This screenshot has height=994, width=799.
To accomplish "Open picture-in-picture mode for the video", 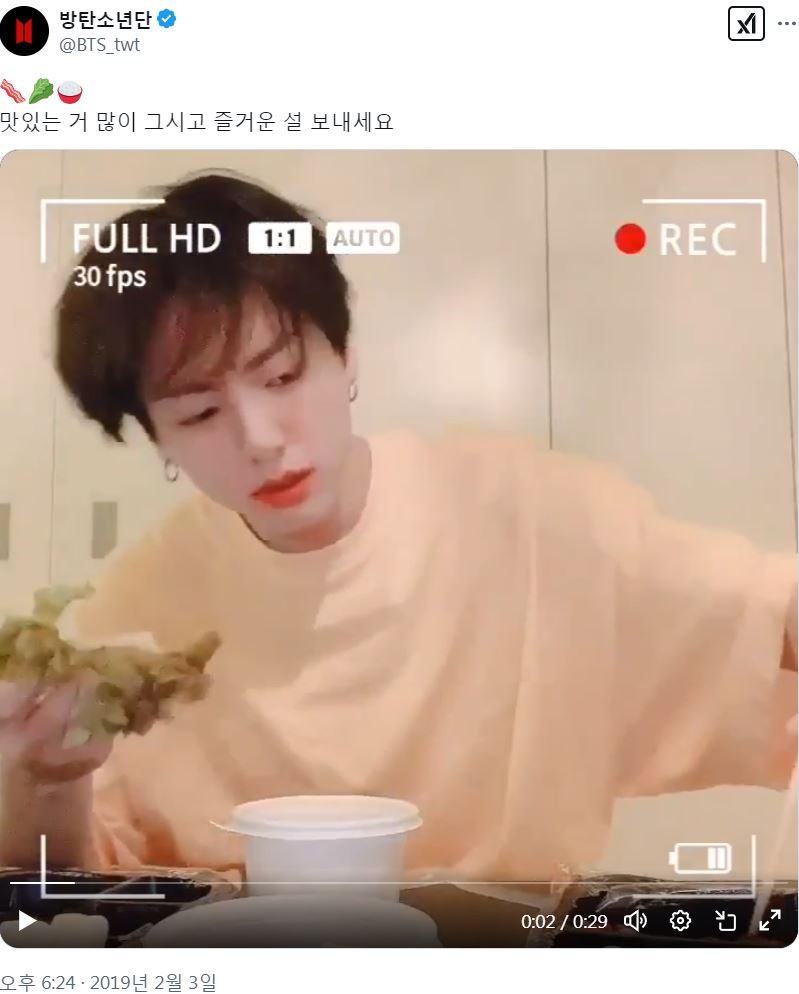I will 726,921.
